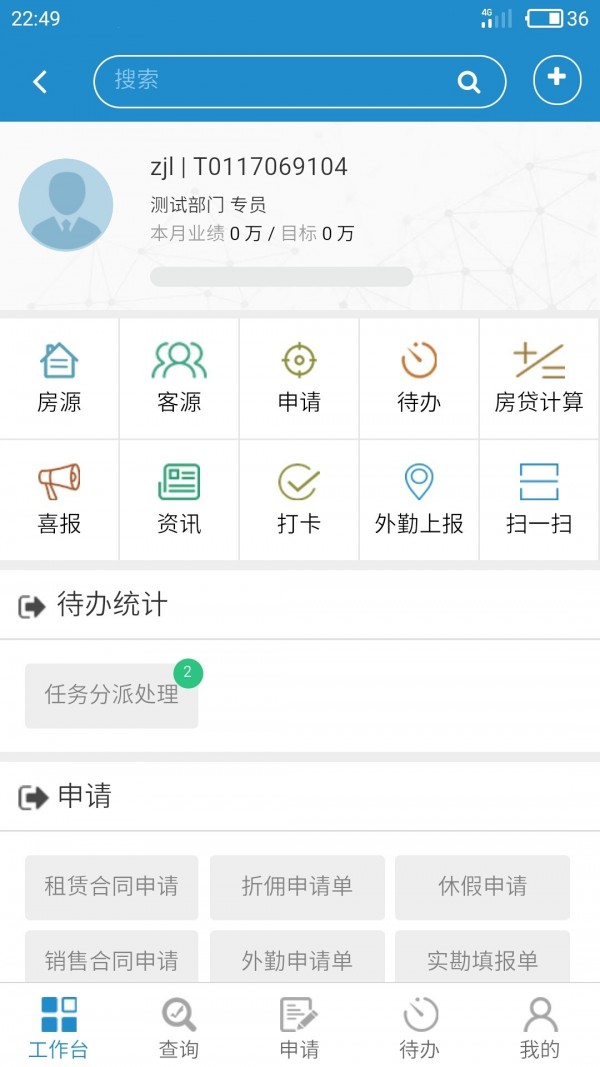
Task: Select 打卡 to clock in
Action: click(299, 499)
